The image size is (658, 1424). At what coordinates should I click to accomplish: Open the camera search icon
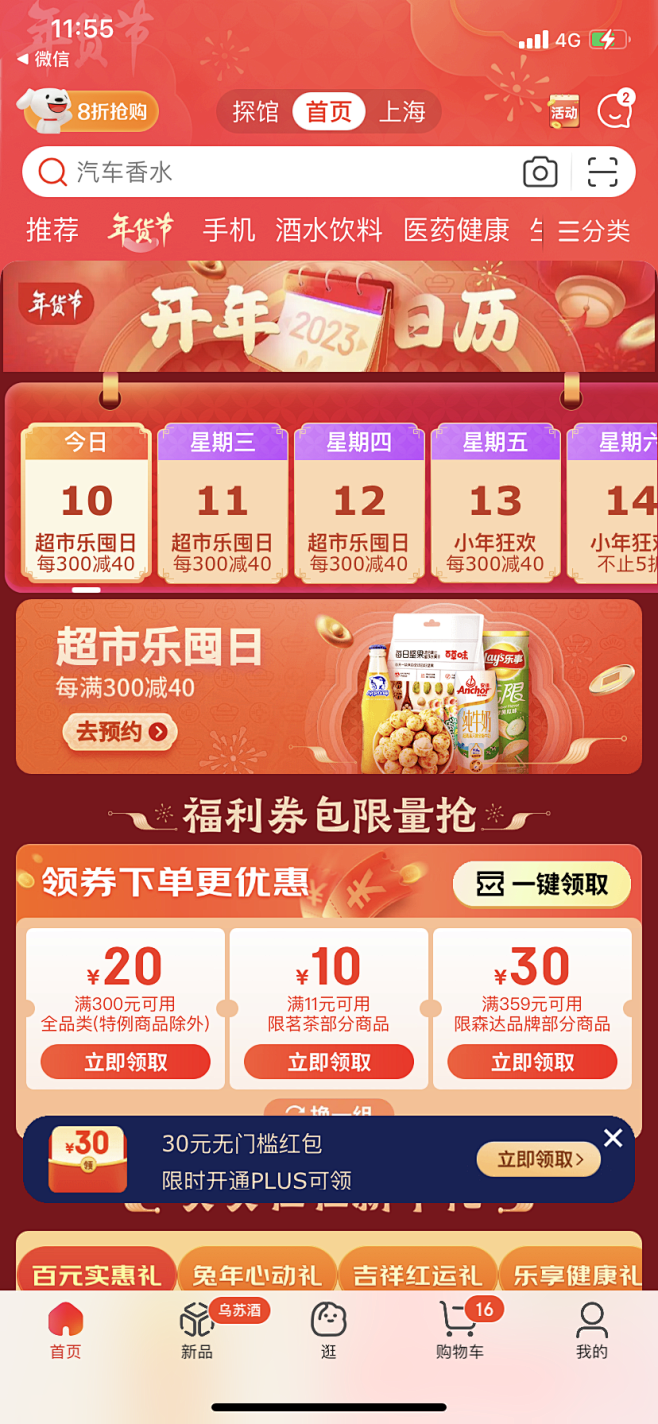540,173
